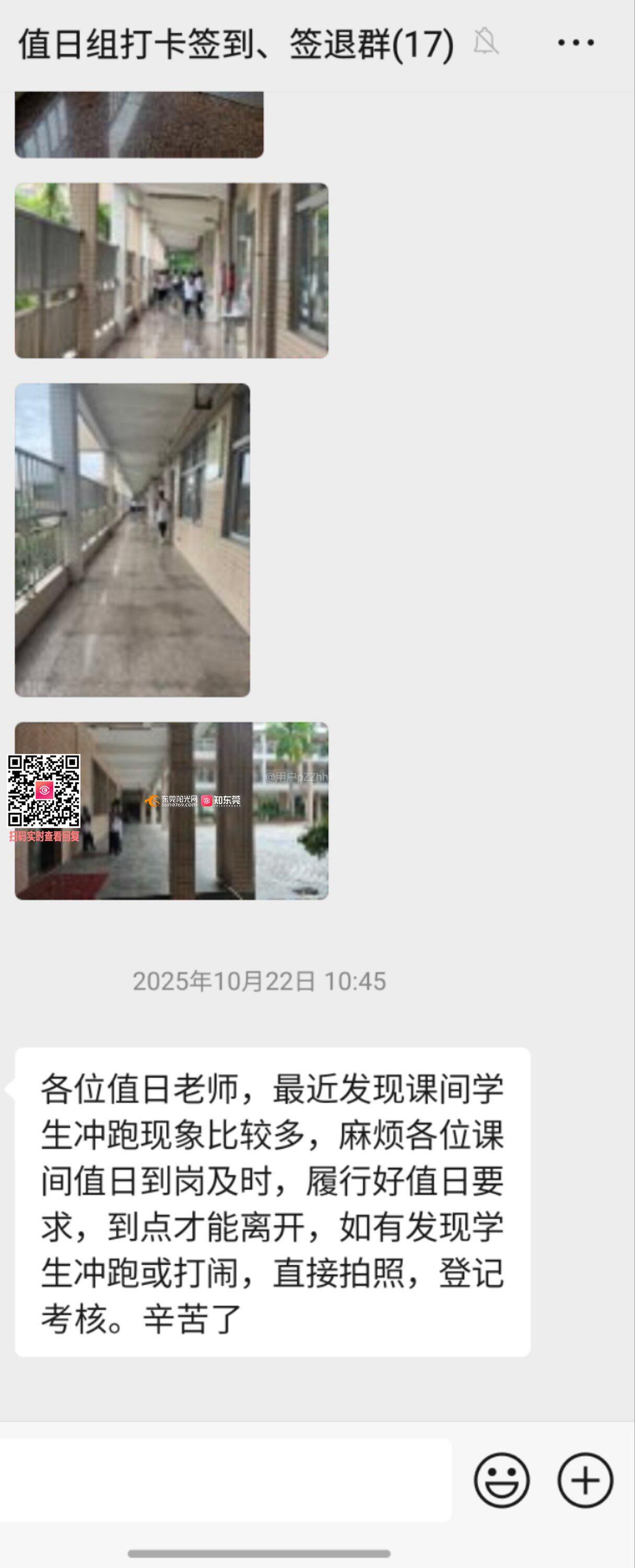Focus the message input box
635x1568 pixels.
225,1480
